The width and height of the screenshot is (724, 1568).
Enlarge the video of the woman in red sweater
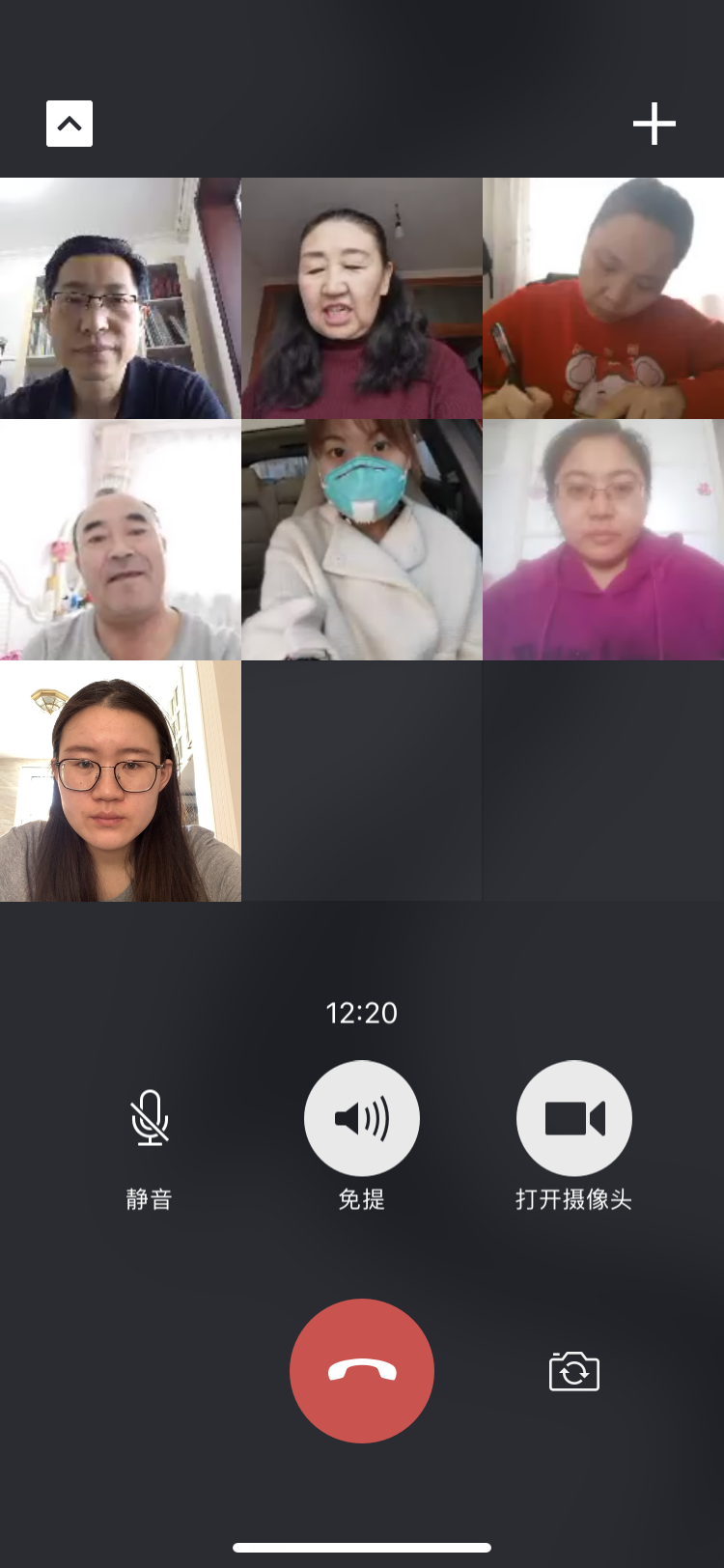point(603,298)
